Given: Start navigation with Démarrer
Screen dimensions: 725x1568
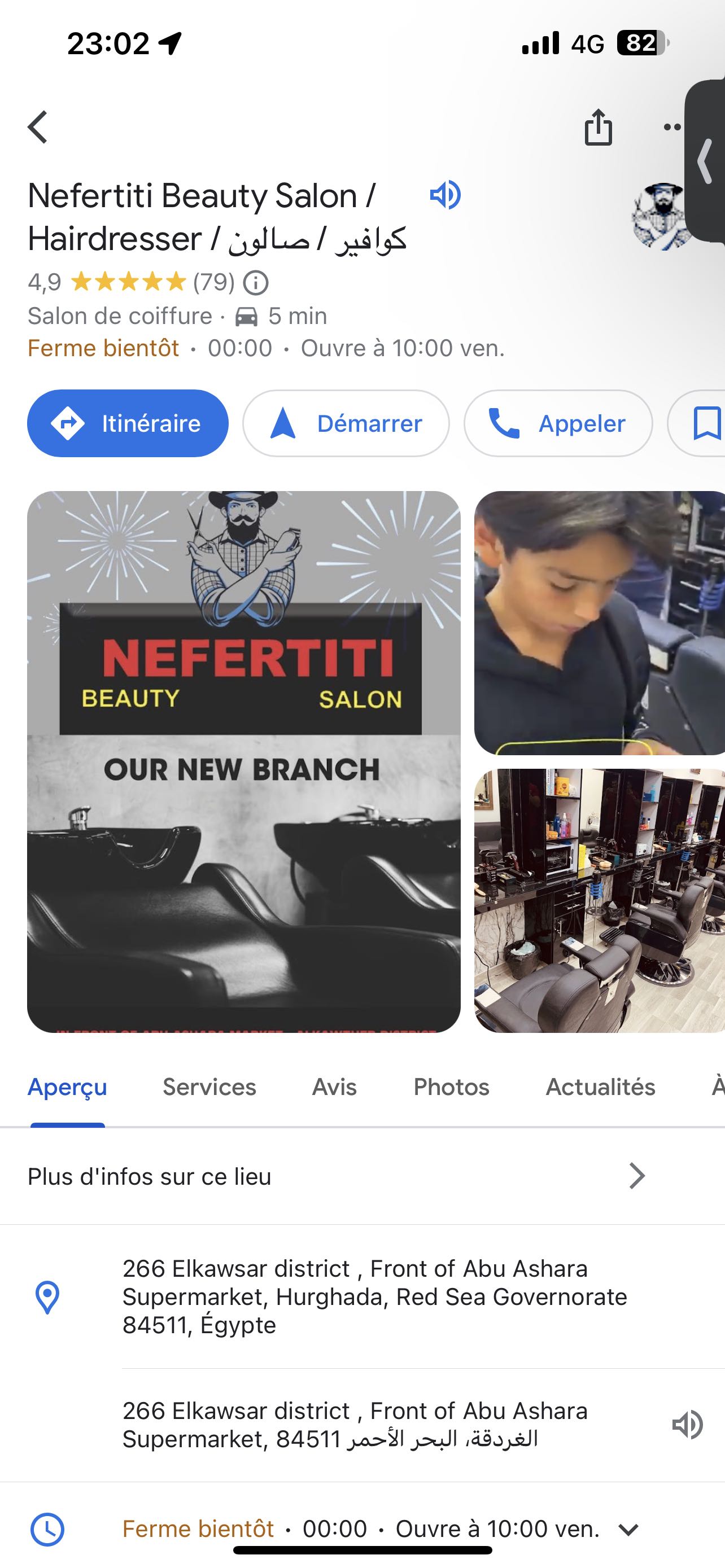Looking at the screenshot, I should tap(346, 423).
